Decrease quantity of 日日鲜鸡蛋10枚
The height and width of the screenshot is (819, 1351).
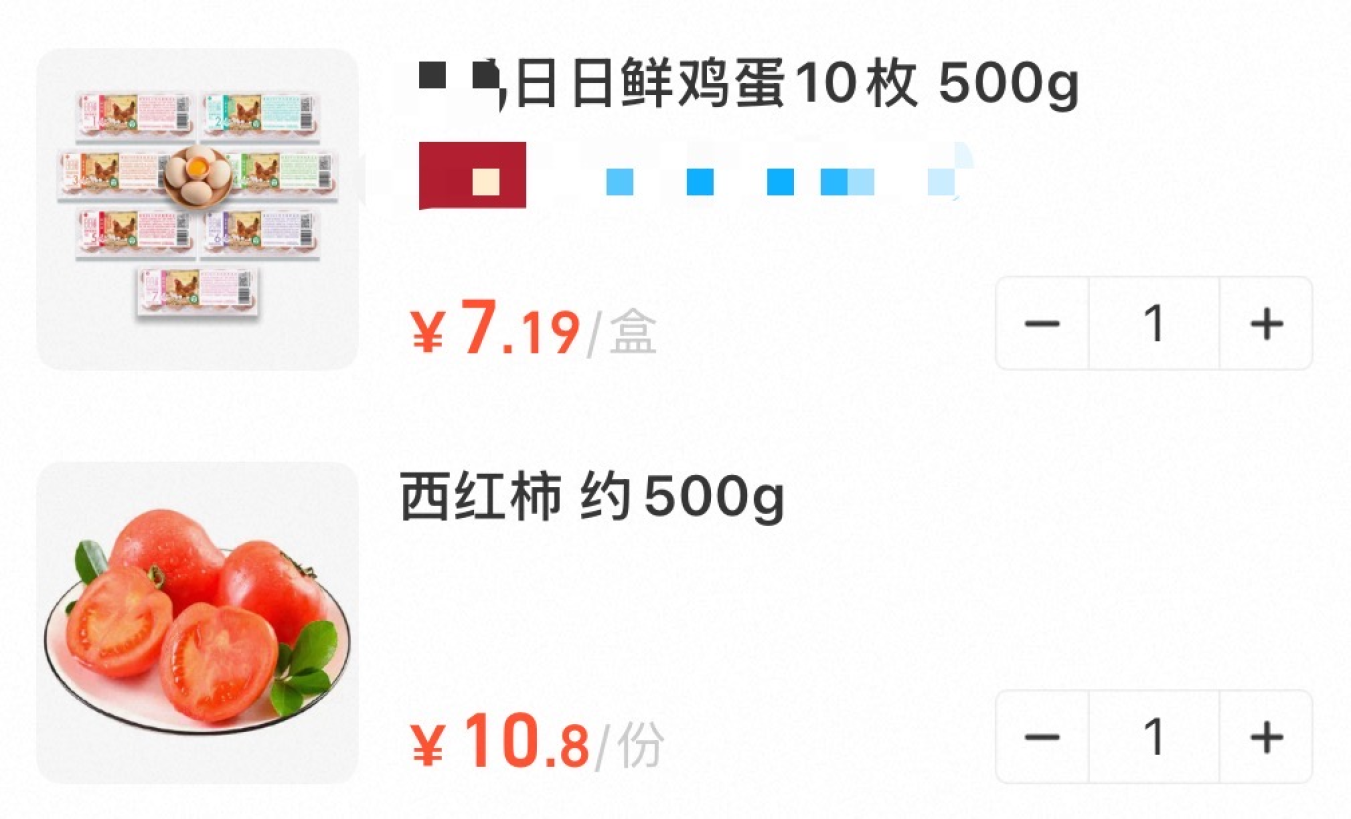pyautogui.click(x=1042, y=324)
